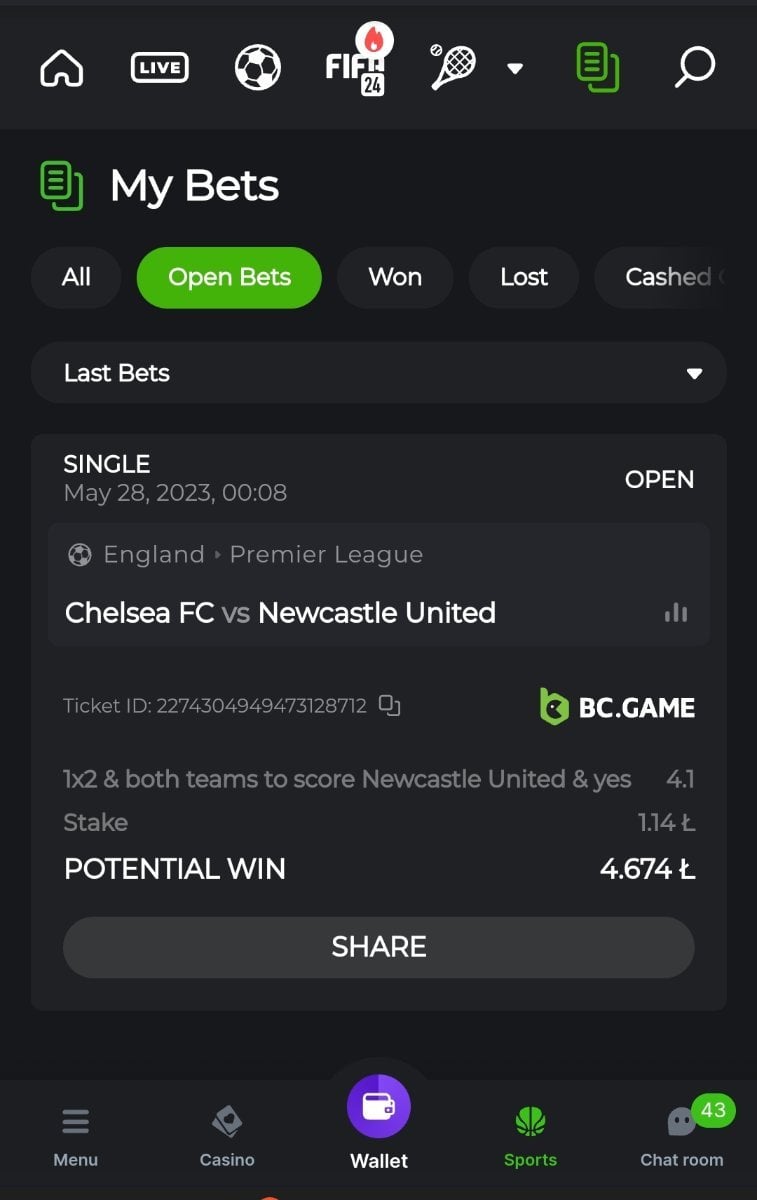The height and width of the screenshot is (1200, 757).
Task: Go to the sports home icon
Action: click(x=62, y=69)
